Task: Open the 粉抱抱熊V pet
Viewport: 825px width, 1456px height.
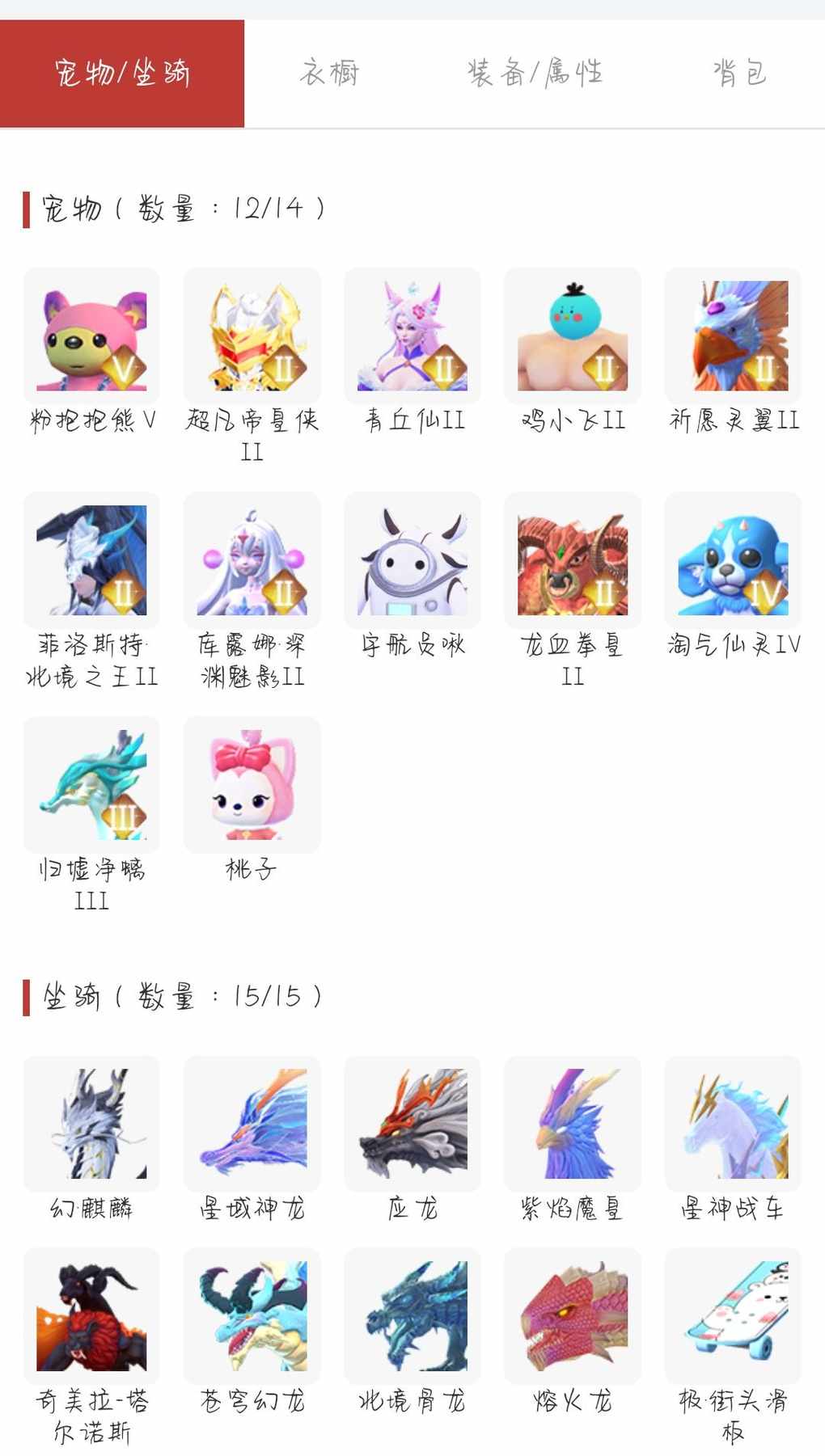Action: (x=91, y=336)
